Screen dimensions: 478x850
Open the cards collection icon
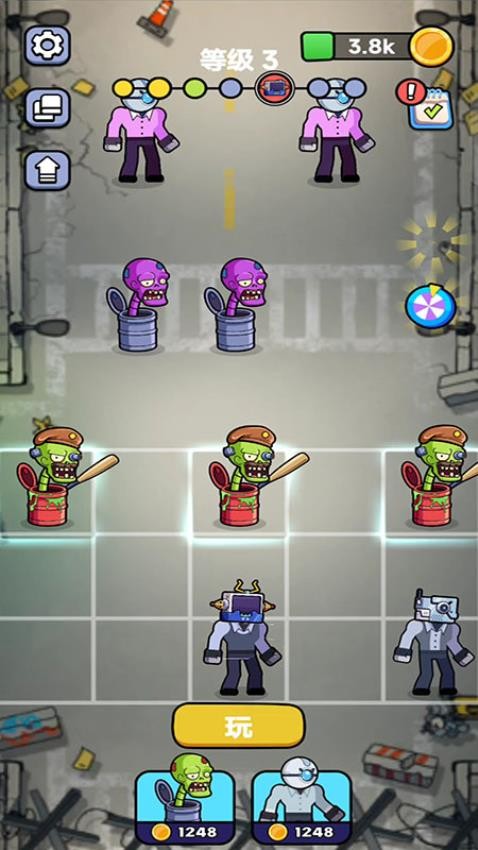pyautogui.click(x=47, y=108)
